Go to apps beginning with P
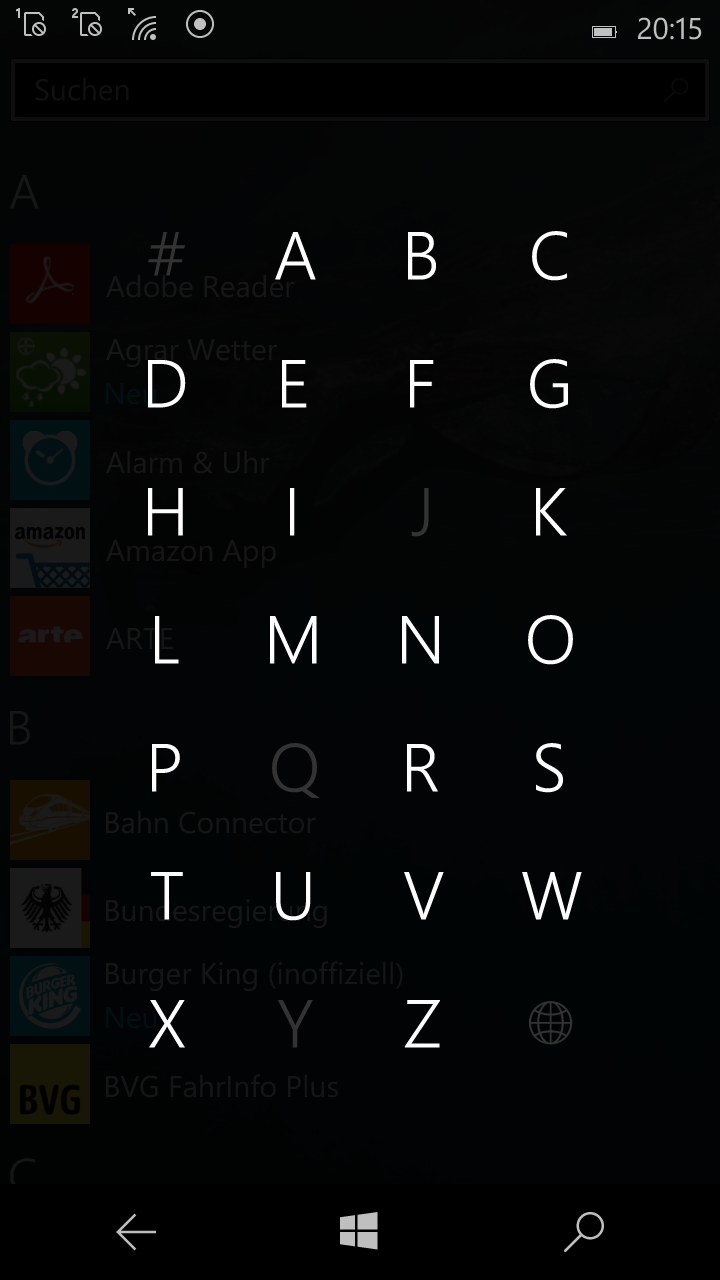Viewport: 720px width, 1280px height. click(x=165, y=768)
